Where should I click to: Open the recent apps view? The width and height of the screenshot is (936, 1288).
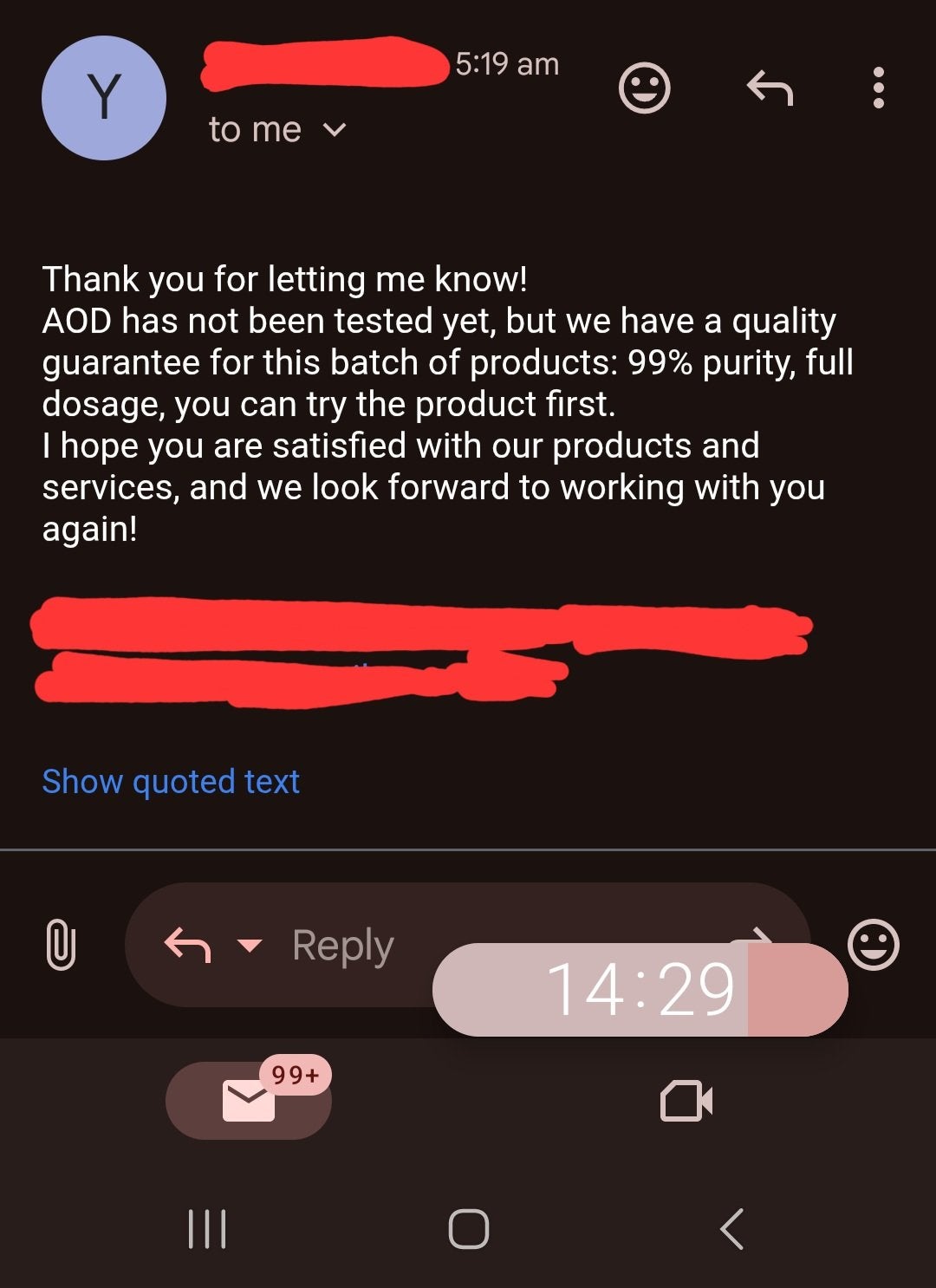[207, 1228]
